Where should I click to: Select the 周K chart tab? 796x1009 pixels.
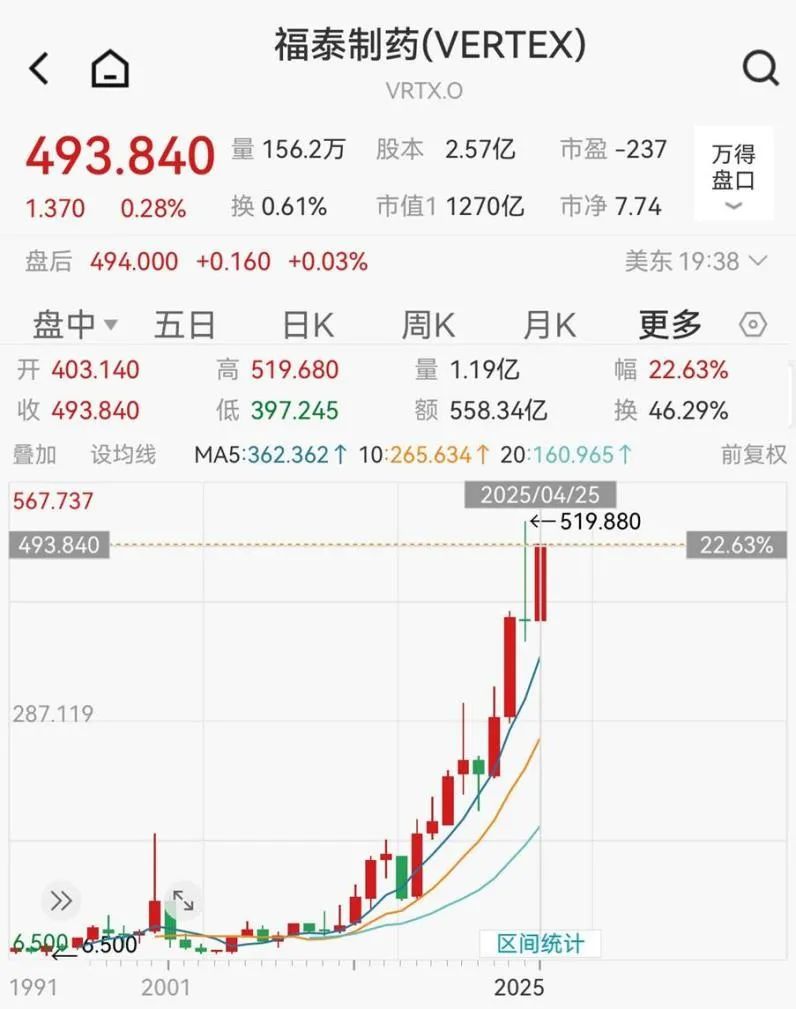pyautogui.click(x=428, y=325)
